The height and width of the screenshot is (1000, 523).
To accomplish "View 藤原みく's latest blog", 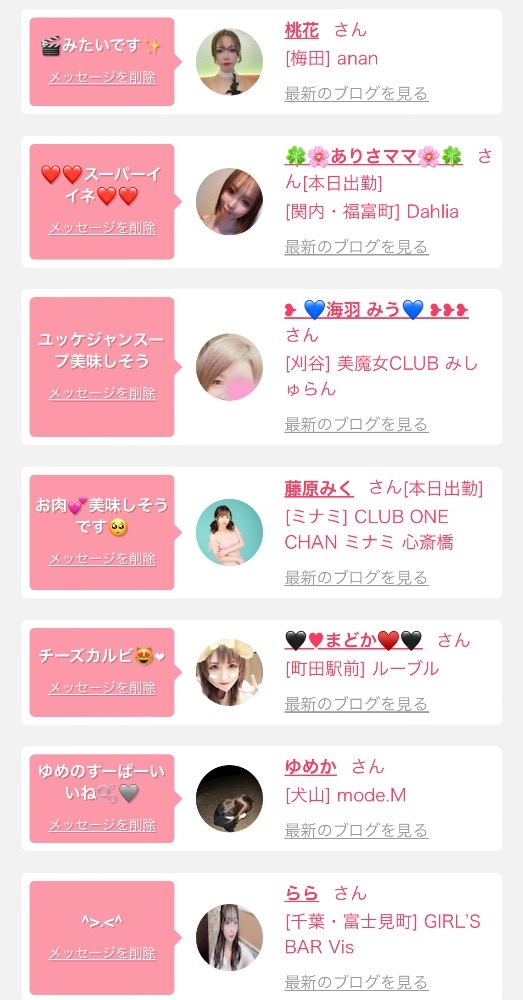I will point(356,578).
